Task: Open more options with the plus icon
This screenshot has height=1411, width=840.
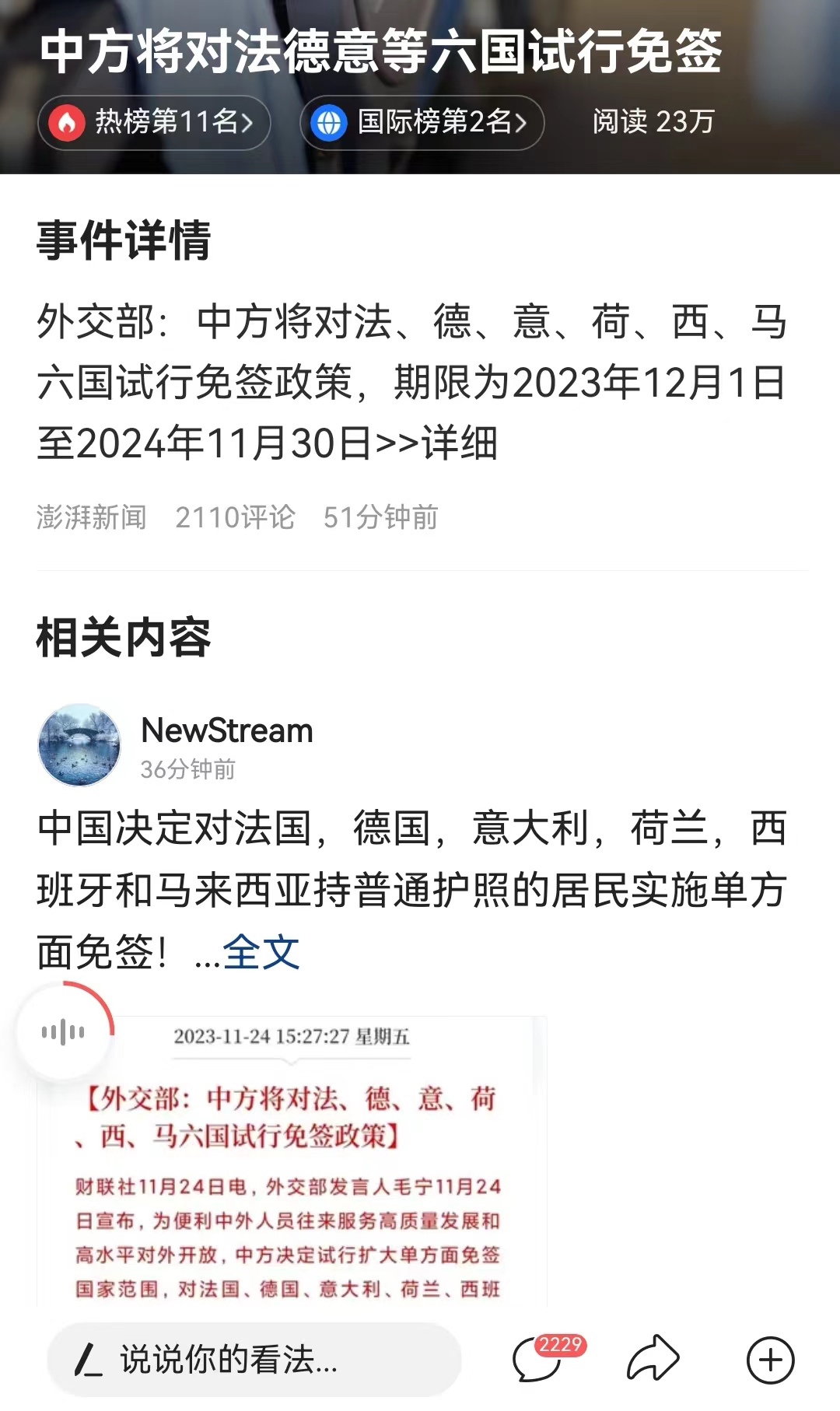Action: point(769,1358)
